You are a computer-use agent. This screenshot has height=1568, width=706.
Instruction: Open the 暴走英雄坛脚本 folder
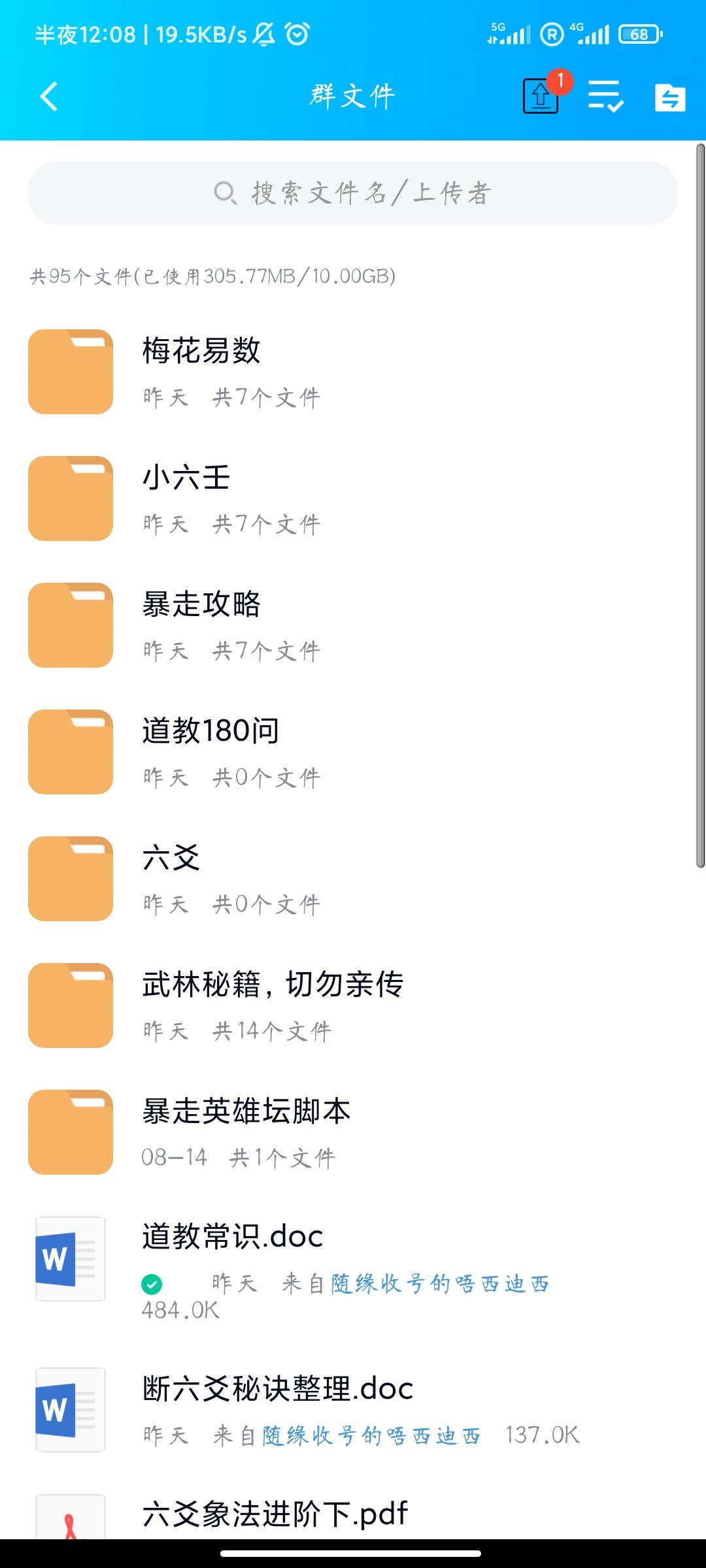pos(353,1132)
